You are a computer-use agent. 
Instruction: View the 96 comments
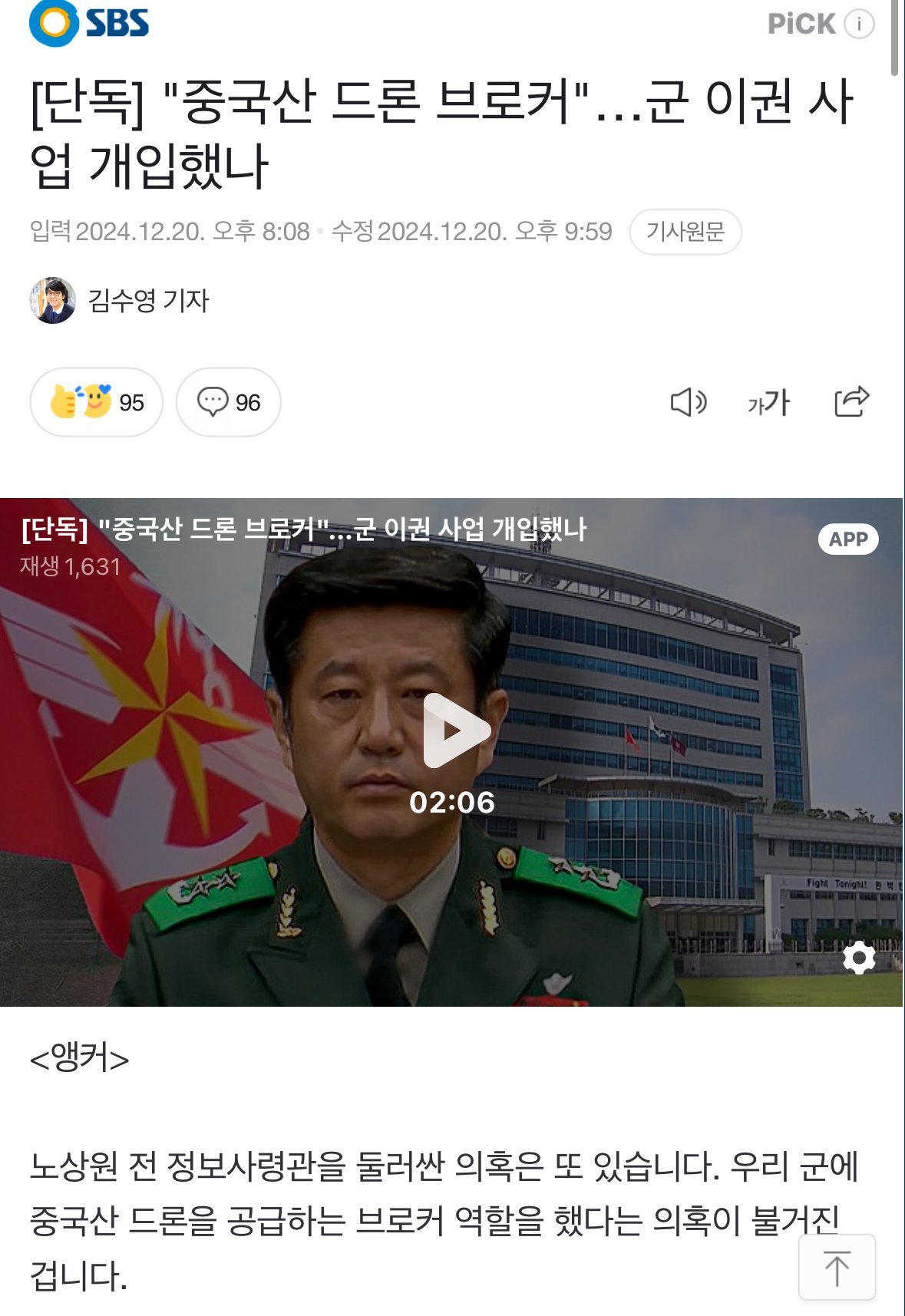(x=226, y=401)
